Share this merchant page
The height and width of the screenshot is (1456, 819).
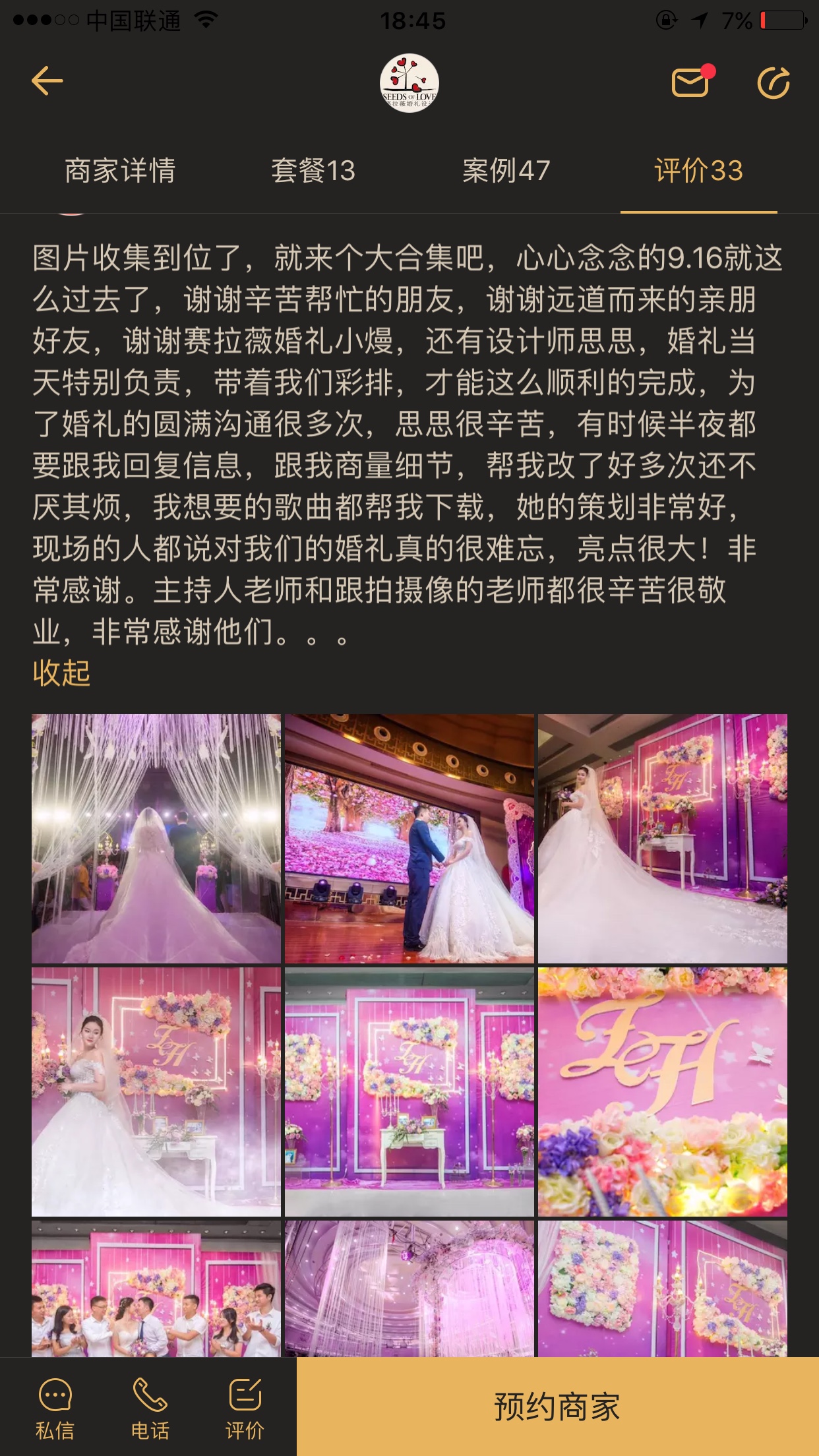(x=773, y=82)
